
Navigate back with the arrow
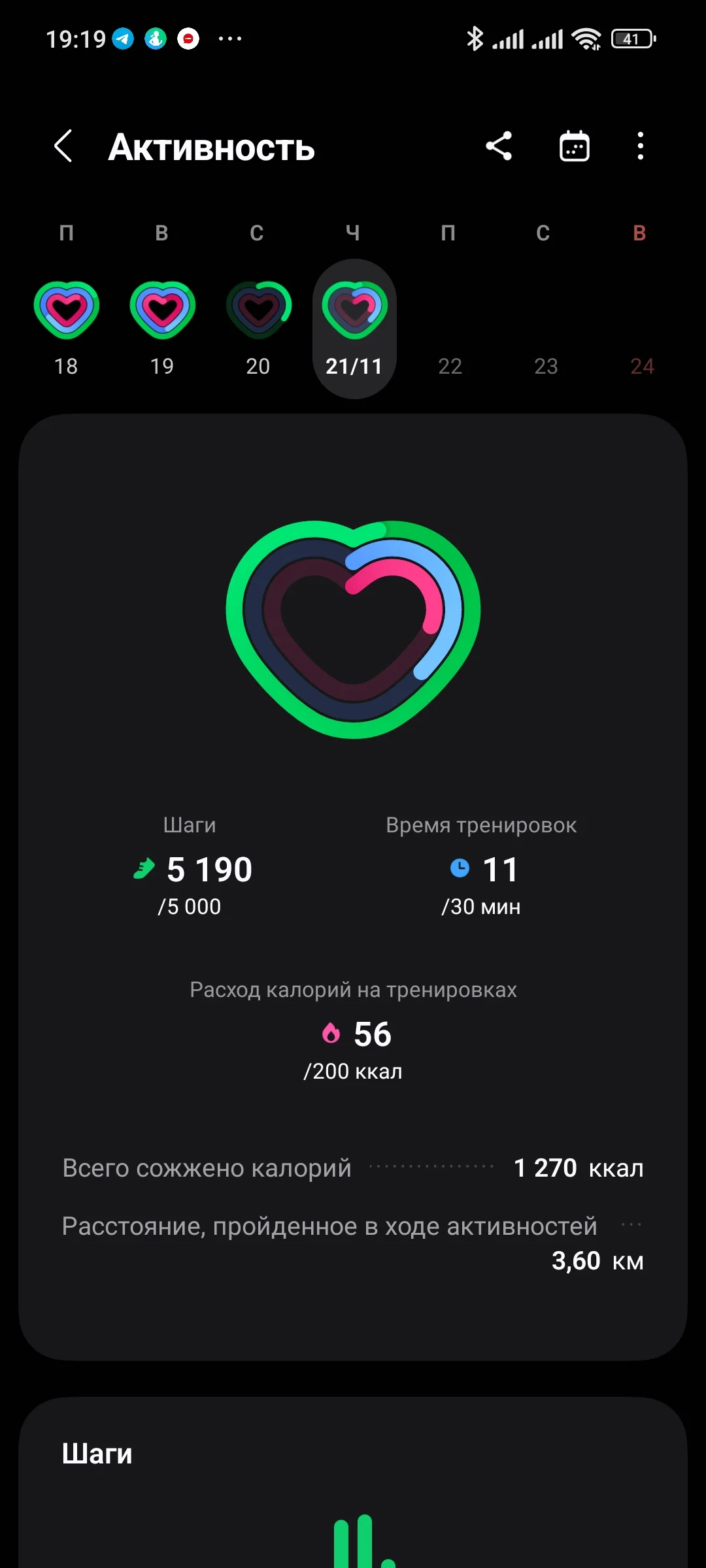[63, 146]
